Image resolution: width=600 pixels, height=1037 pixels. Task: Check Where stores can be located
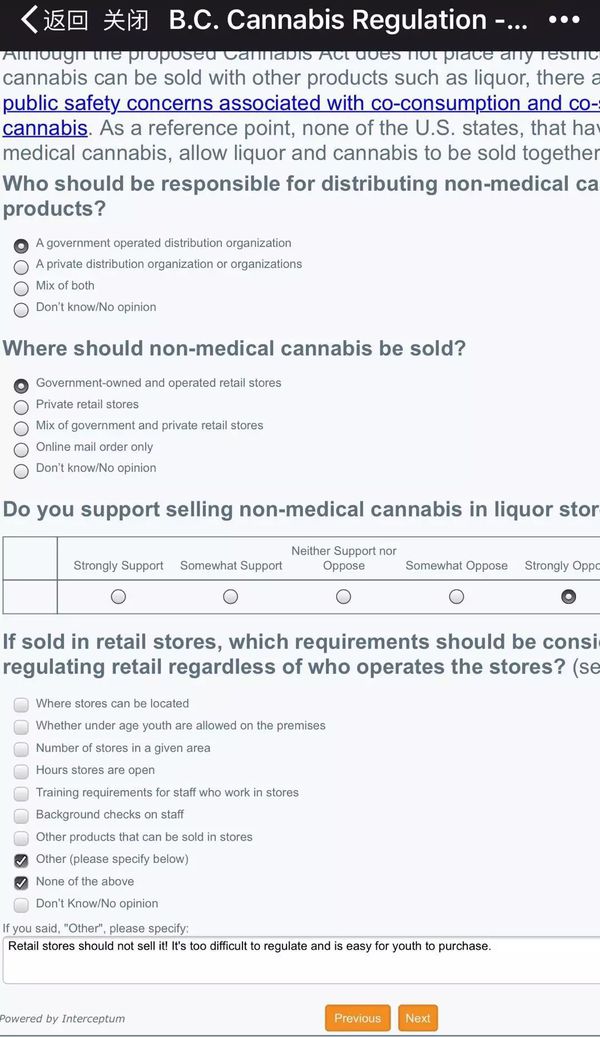[x=21, y=704]
